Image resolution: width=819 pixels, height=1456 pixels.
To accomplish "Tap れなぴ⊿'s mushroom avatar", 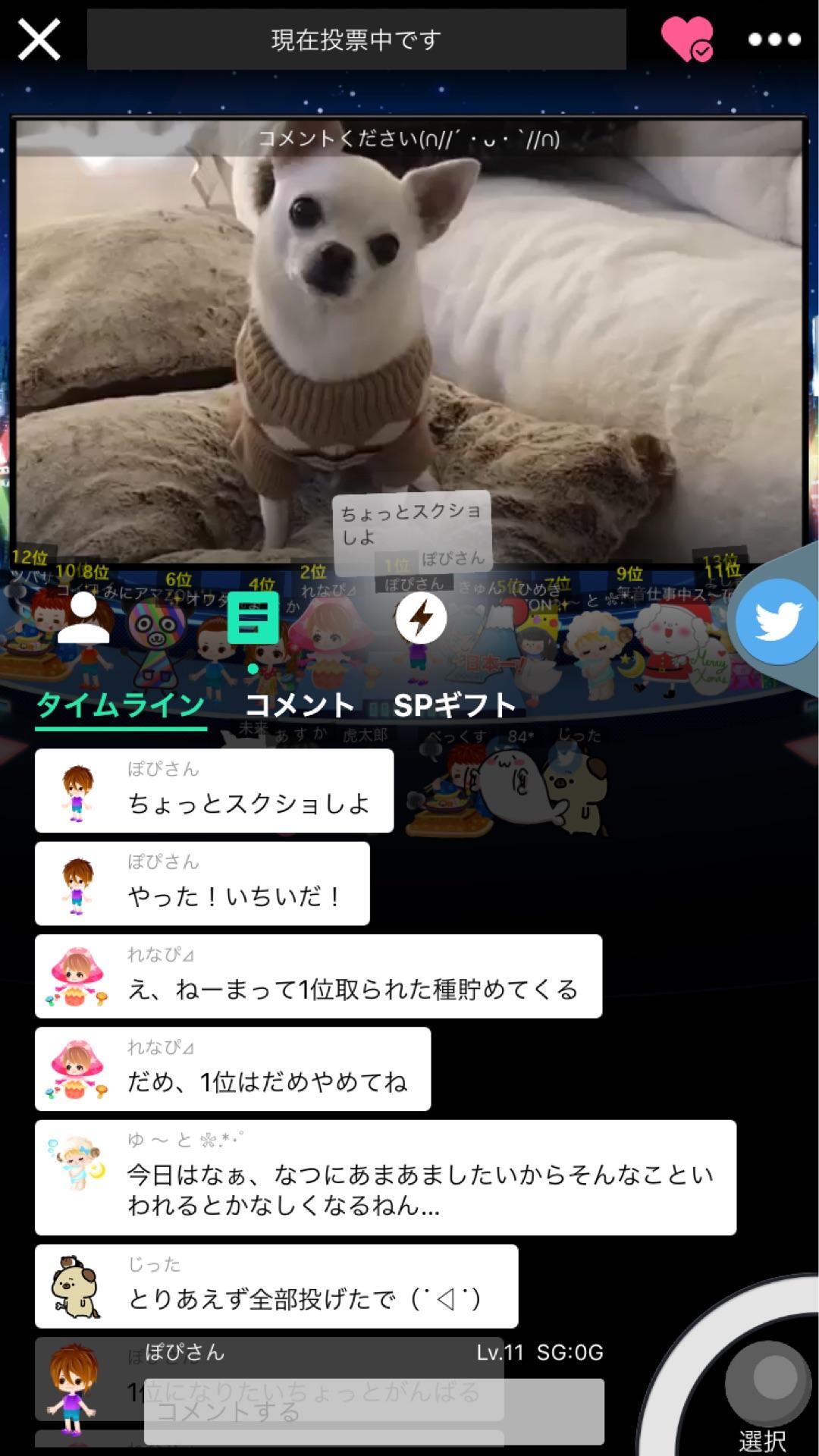I will [76, 977].
